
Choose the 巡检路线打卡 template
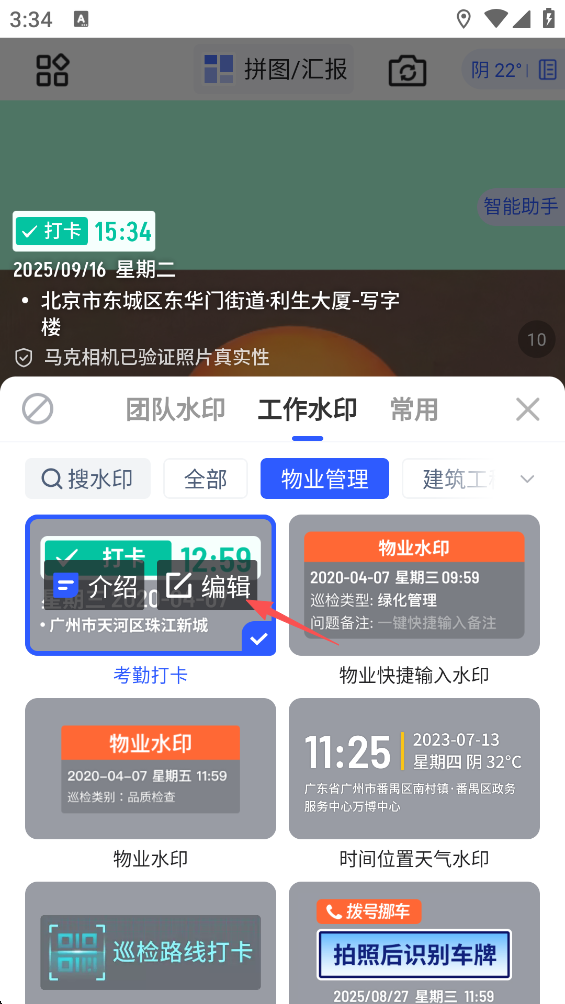151,943
